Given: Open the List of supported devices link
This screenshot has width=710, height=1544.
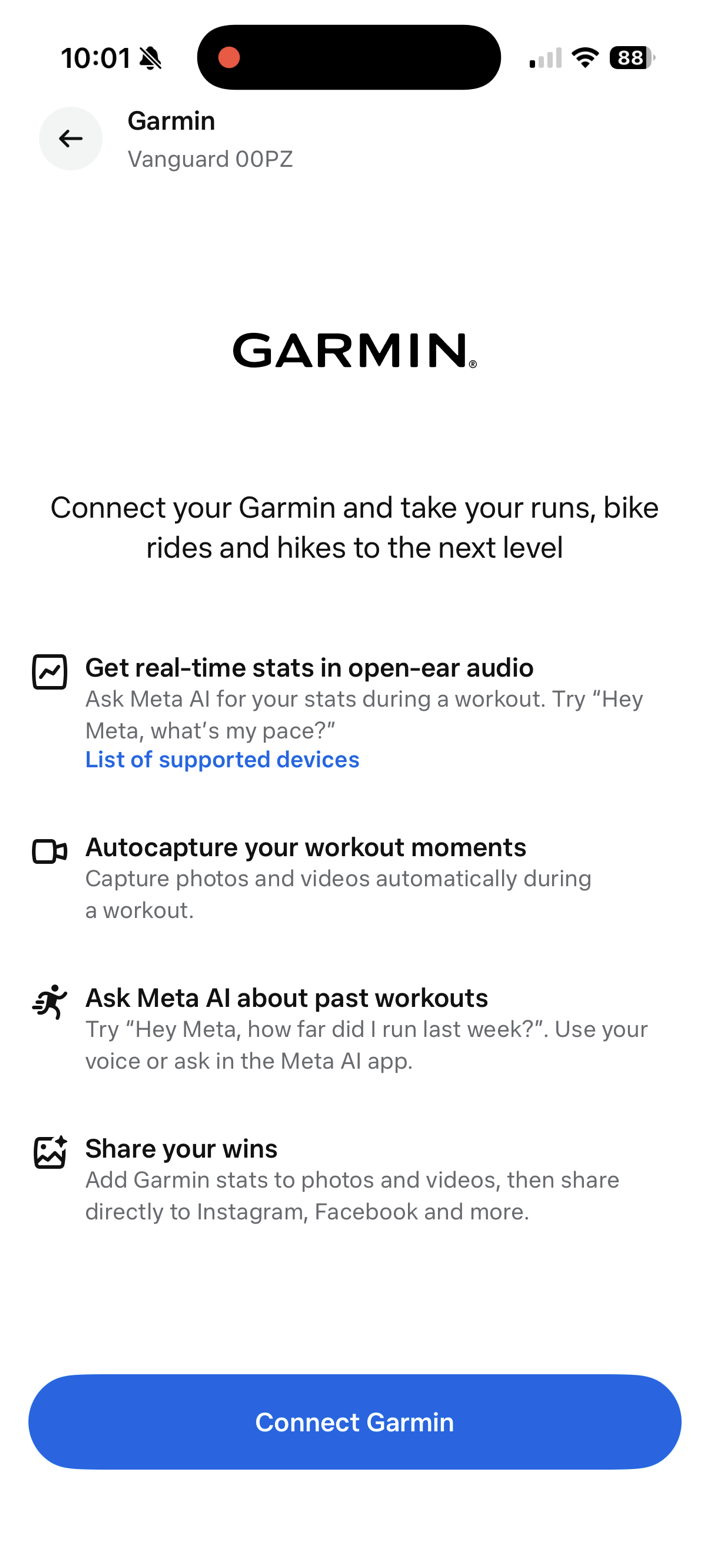Looking at the screenshot, I should pyautogui.click(x=222, y=760).
